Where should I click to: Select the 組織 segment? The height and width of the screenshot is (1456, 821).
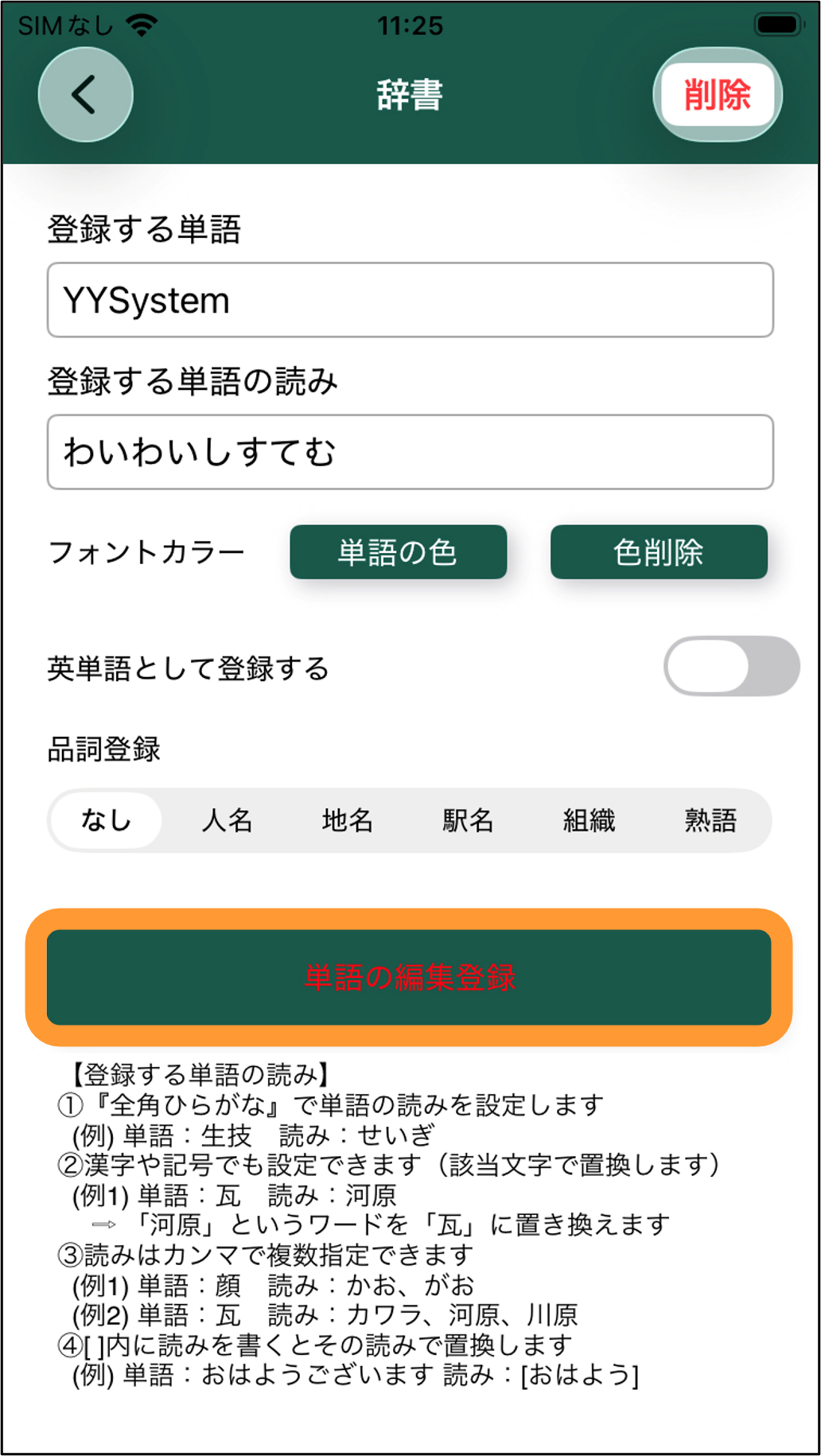589,820
